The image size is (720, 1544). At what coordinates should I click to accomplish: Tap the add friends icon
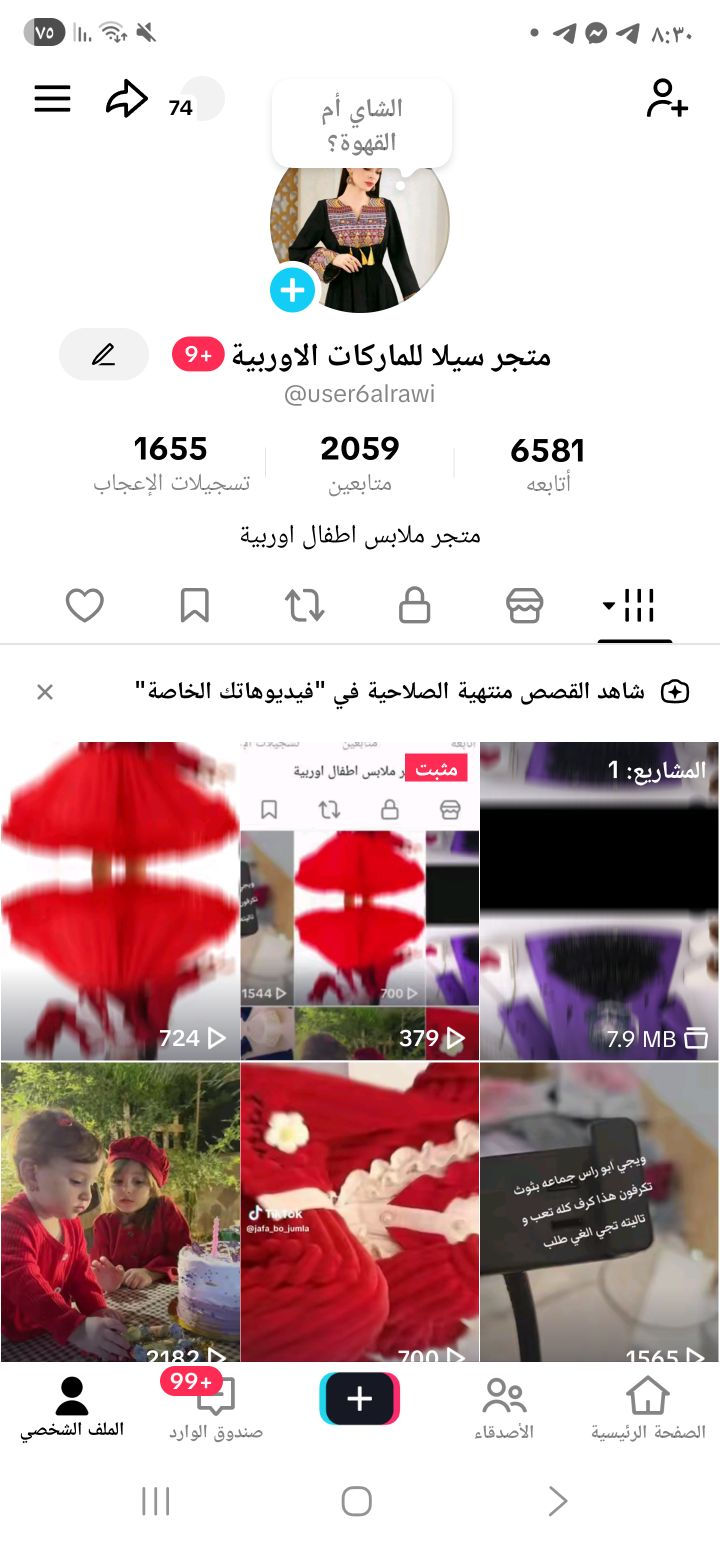coord(666,98)
